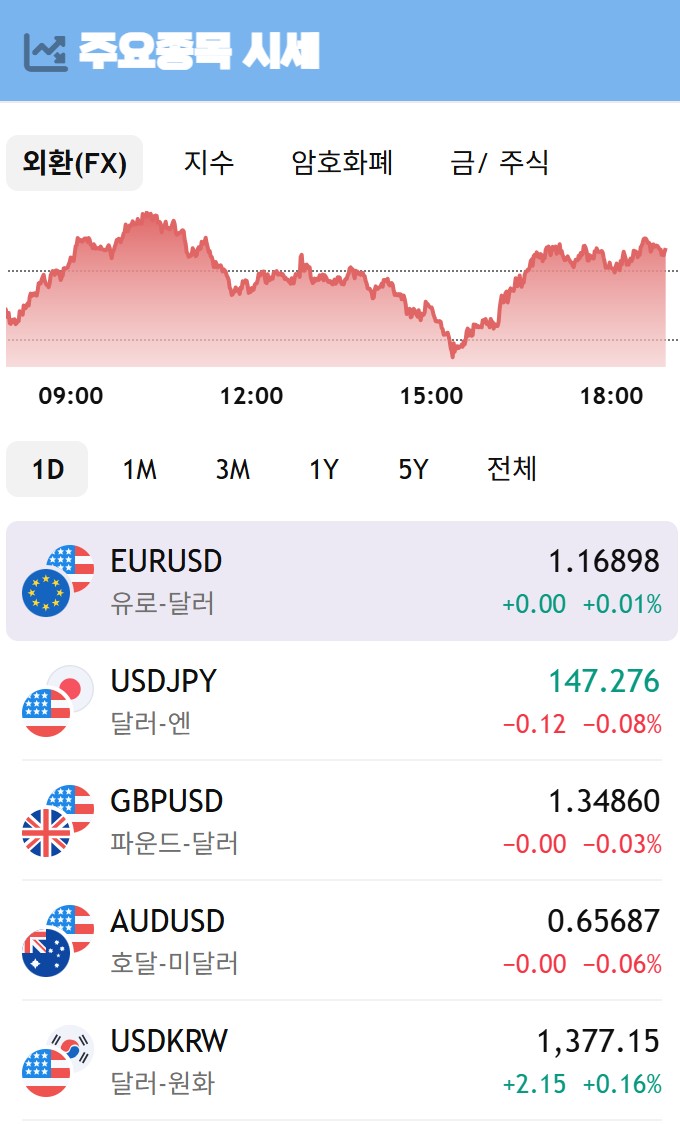The width and height of the screenshot is (680, 1124).
Task: Open the EURUSD 유로-달러 row
Action: 342,581
